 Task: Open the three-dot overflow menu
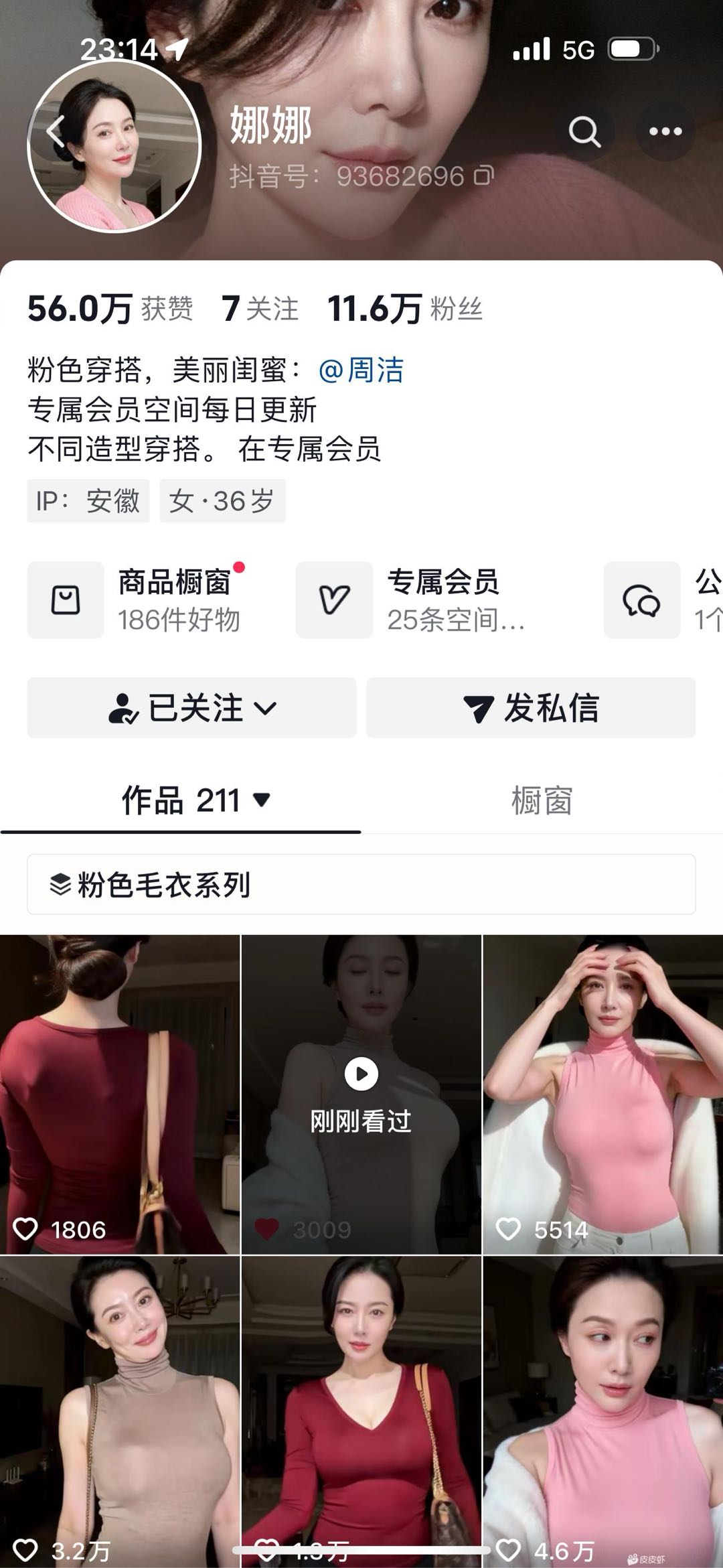click(665, 132)
